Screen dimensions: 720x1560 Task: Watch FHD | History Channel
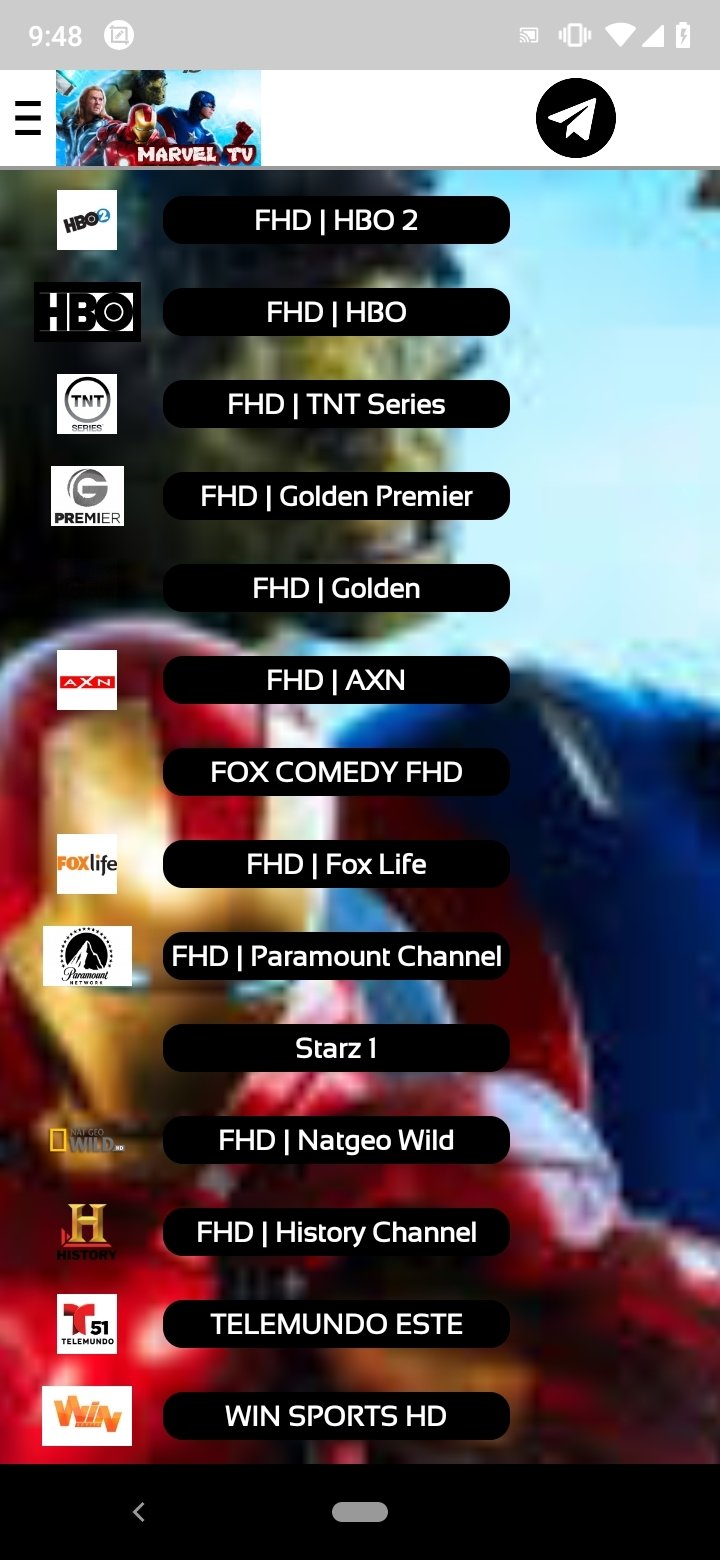click(336, 1232)
